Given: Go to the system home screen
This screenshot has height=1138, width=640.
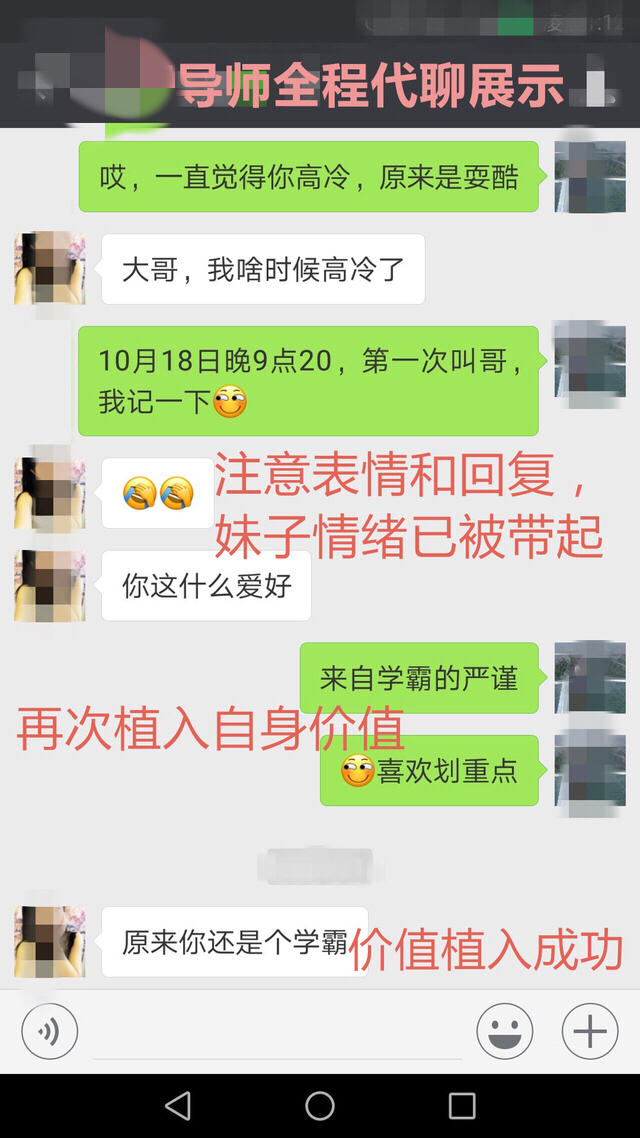Looking at the screenshot, I should tap(320, 1105).
